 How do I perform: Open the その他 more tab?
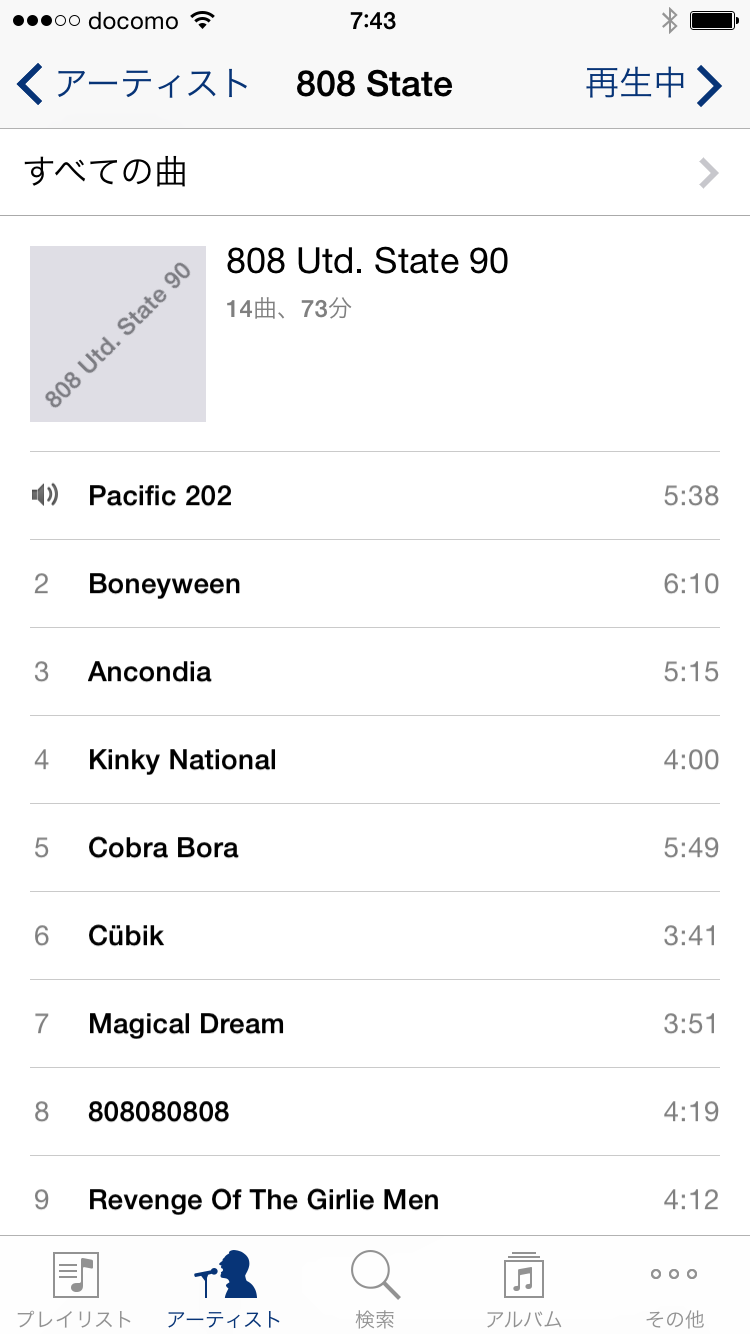[674, 1288]
